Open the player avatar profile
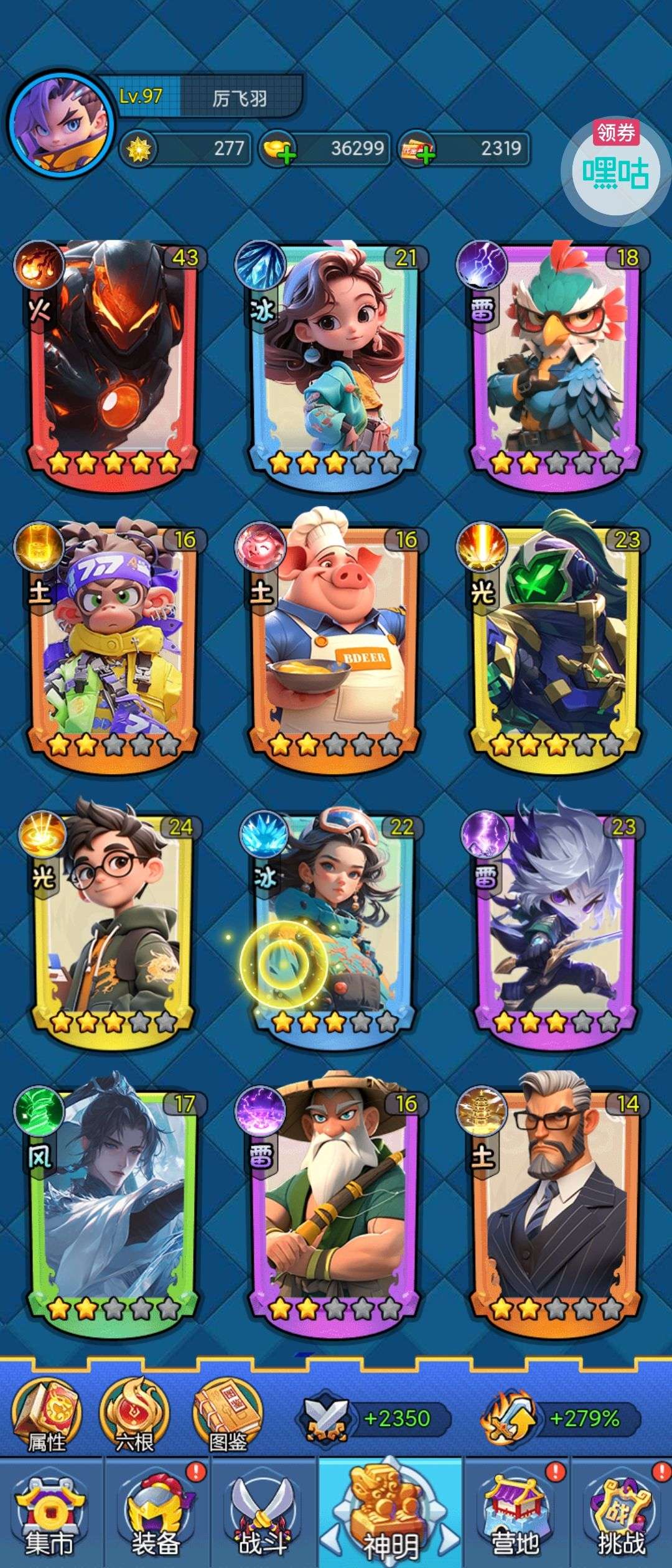Screen dimensions: 672x1568 point(61,124)
